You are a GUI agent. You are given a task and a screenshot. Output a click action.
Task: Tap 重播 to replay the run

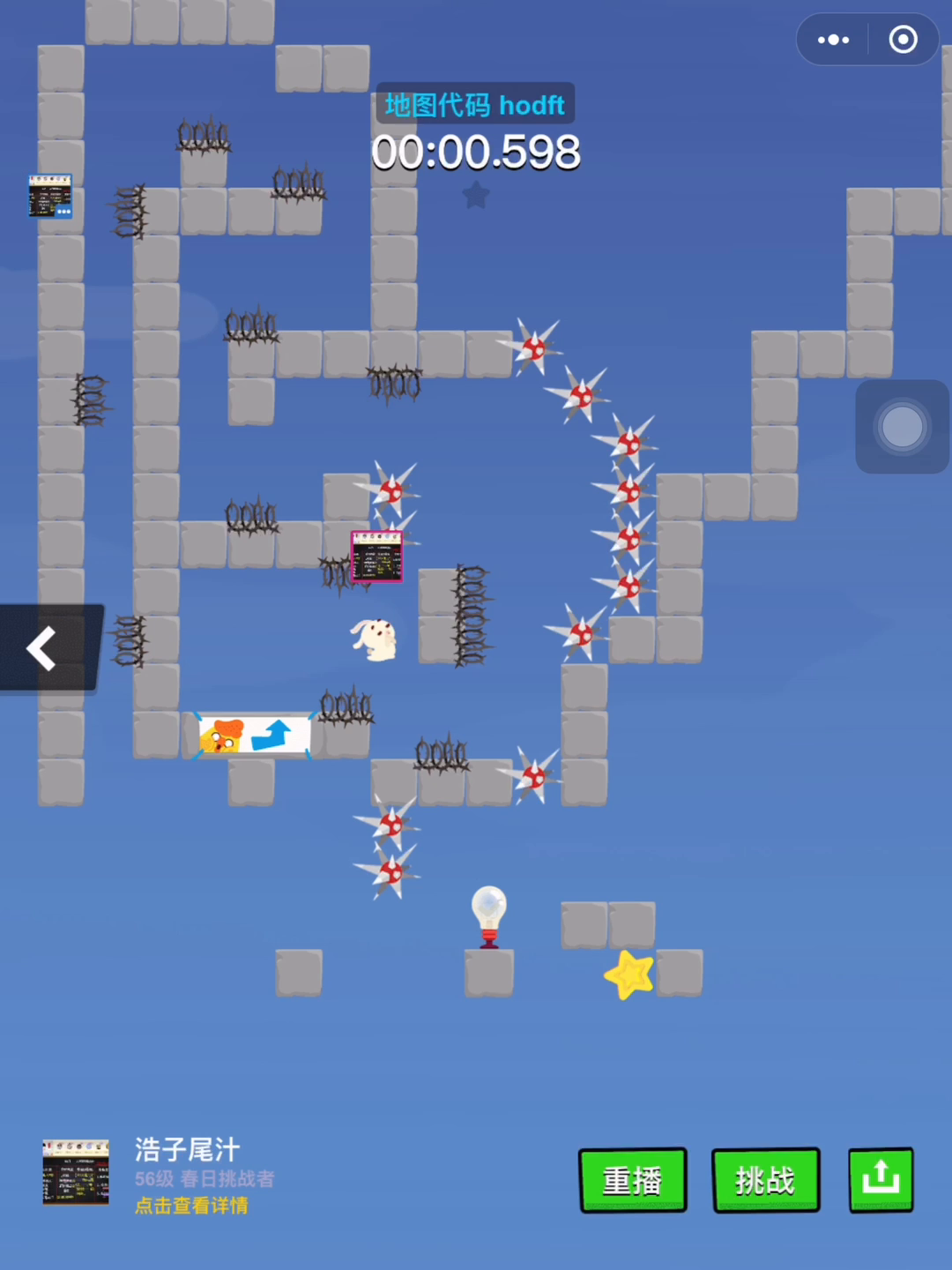coord(632,1180)
